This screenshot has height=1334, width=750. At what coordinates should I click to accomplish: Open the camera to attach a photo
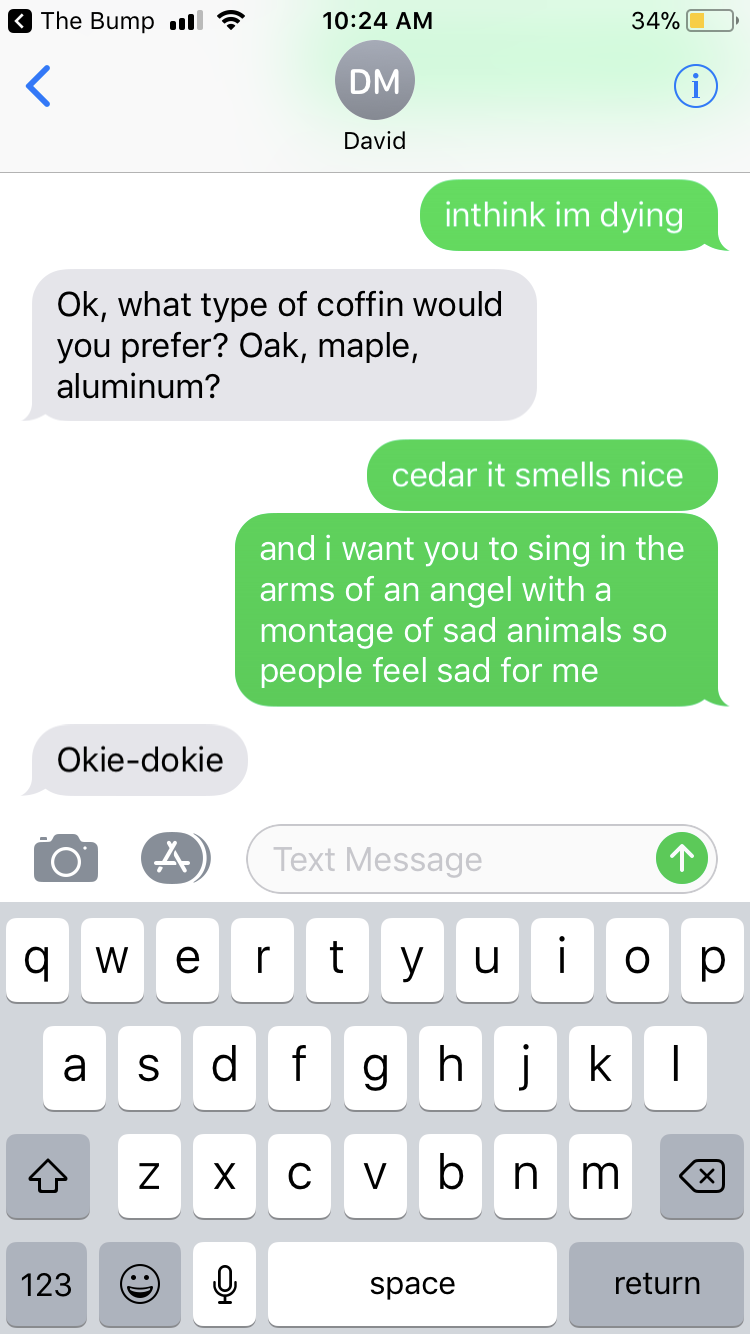66,858
